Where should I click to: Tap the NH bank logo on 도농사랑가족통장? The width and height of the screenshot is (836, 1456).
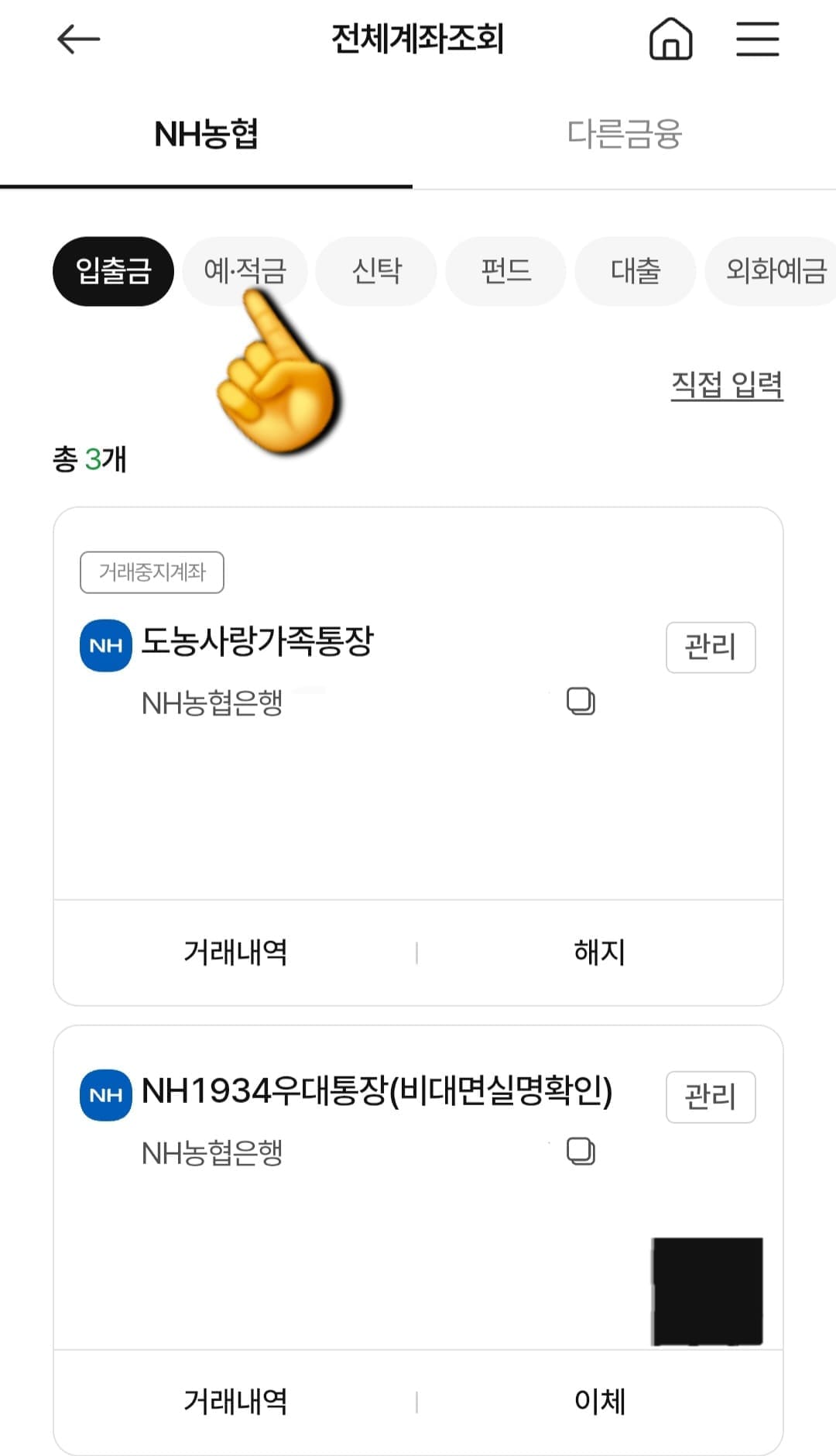point(105,644)
